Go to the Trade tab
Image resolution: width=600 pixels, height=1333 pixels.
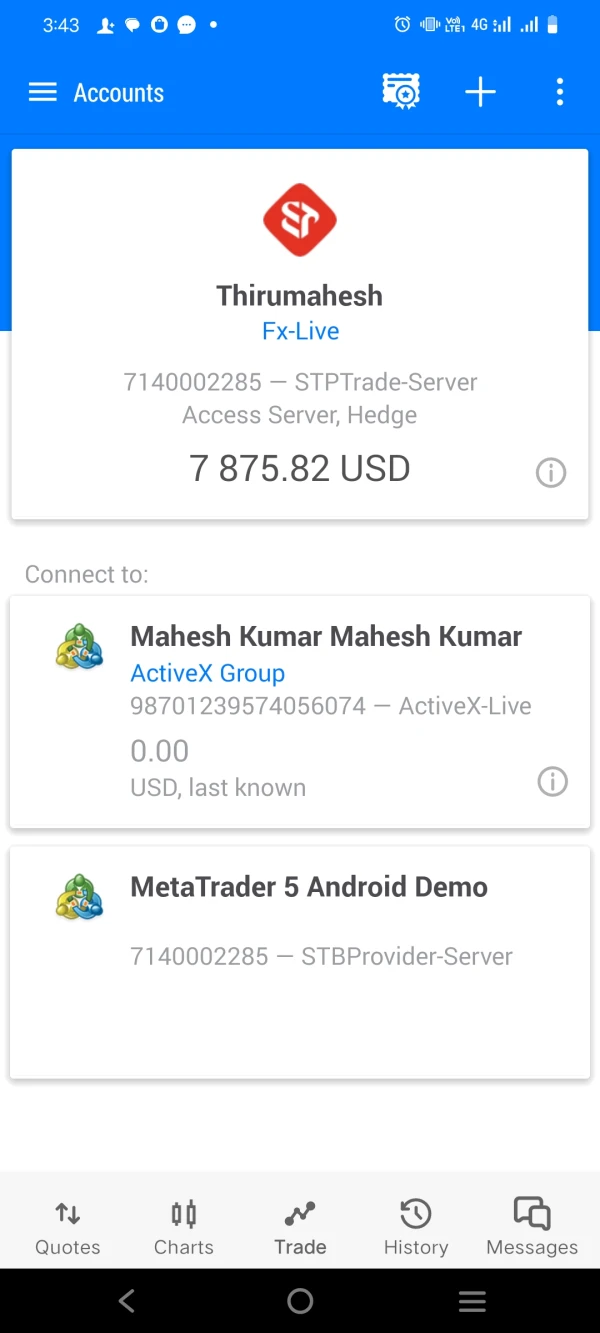tap(300, 1228)
